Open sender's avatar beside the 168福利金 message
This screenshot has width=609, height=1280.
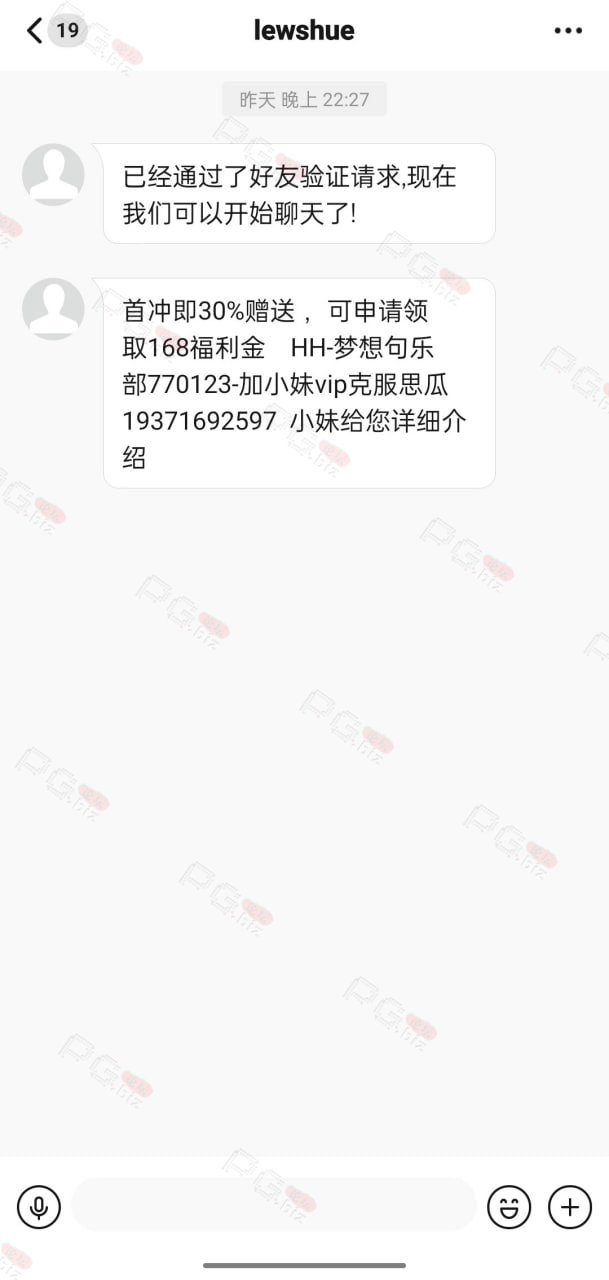click(53, 309)
